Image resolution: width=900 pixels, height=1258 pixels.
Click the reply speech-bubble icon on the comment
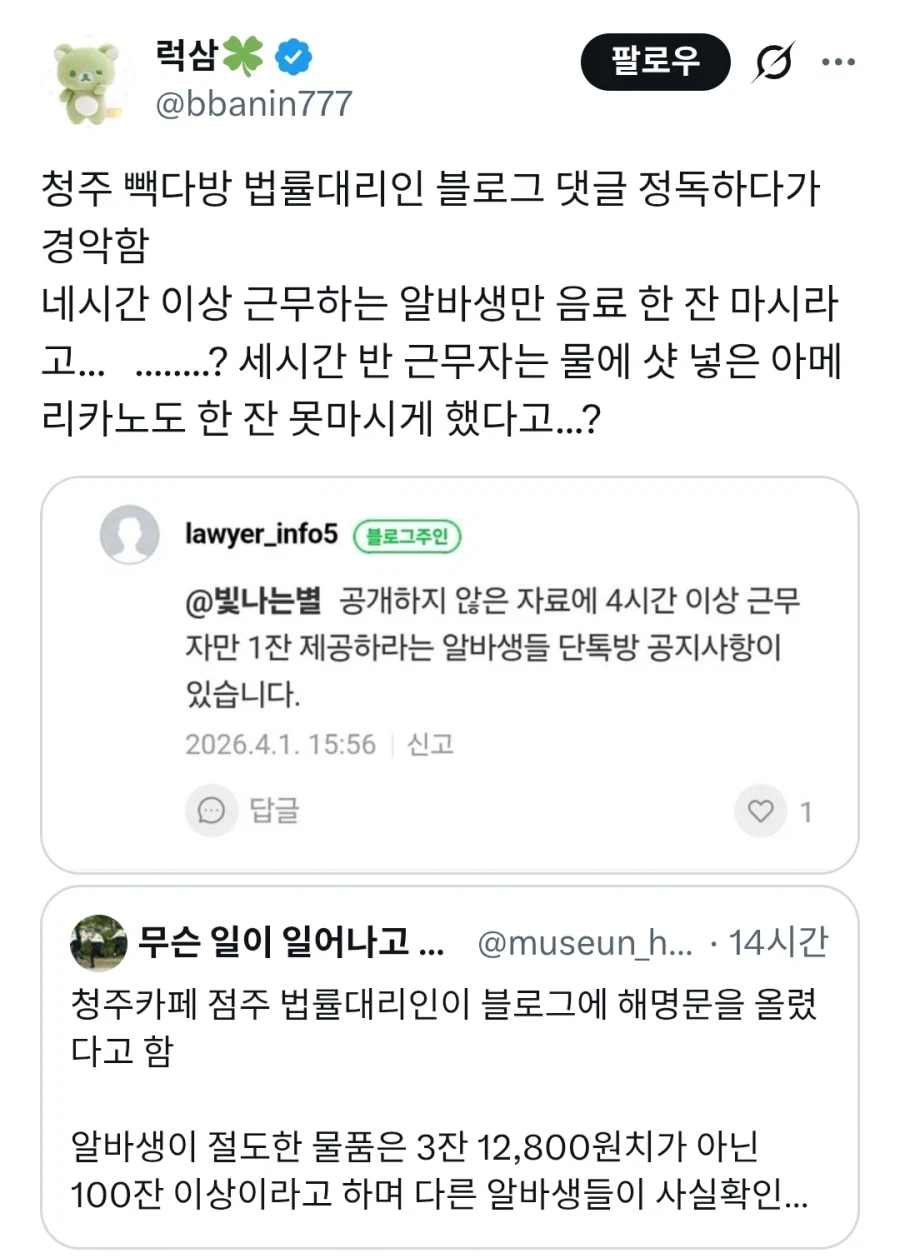click(x=210, y=811)
